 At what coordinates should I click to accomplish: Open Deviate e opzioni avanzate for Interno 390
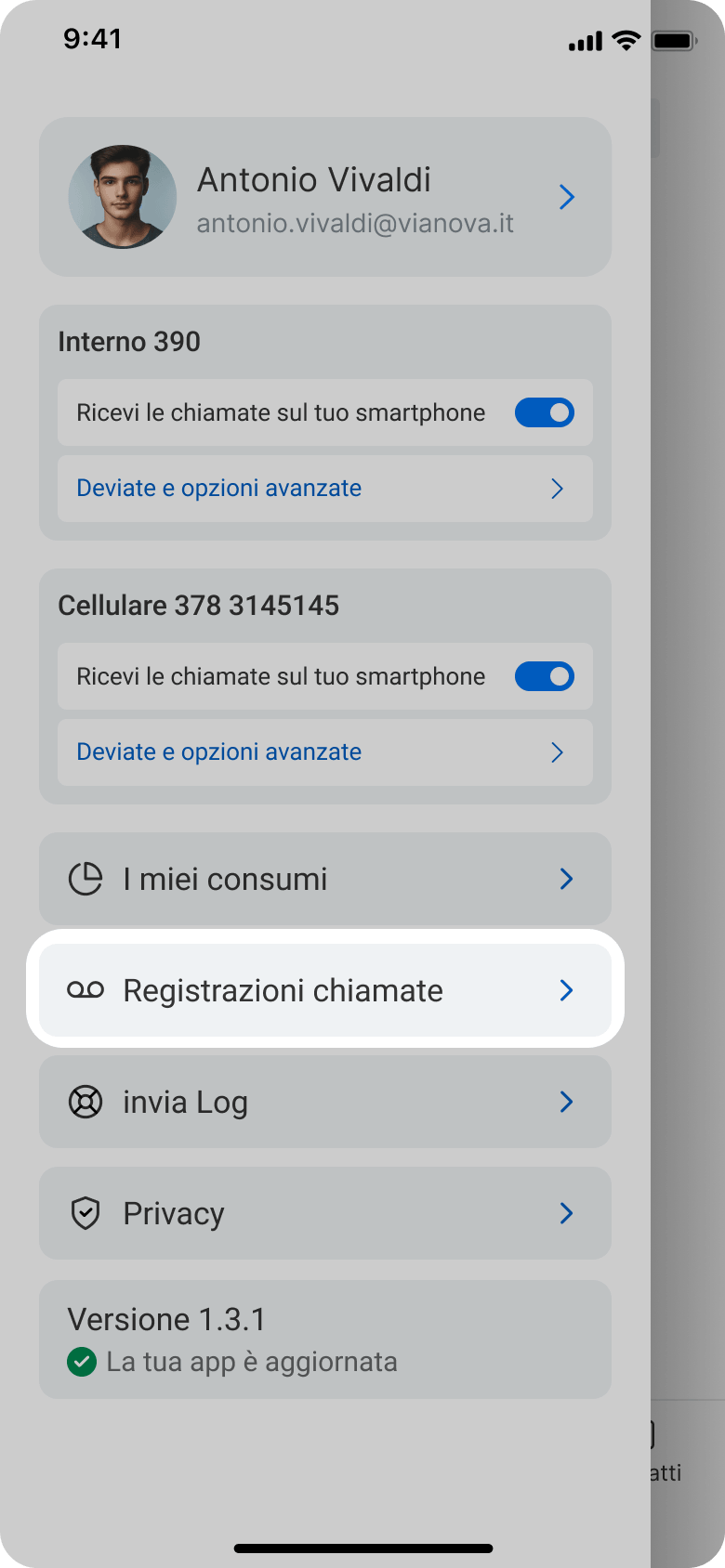tap(324, 489)
